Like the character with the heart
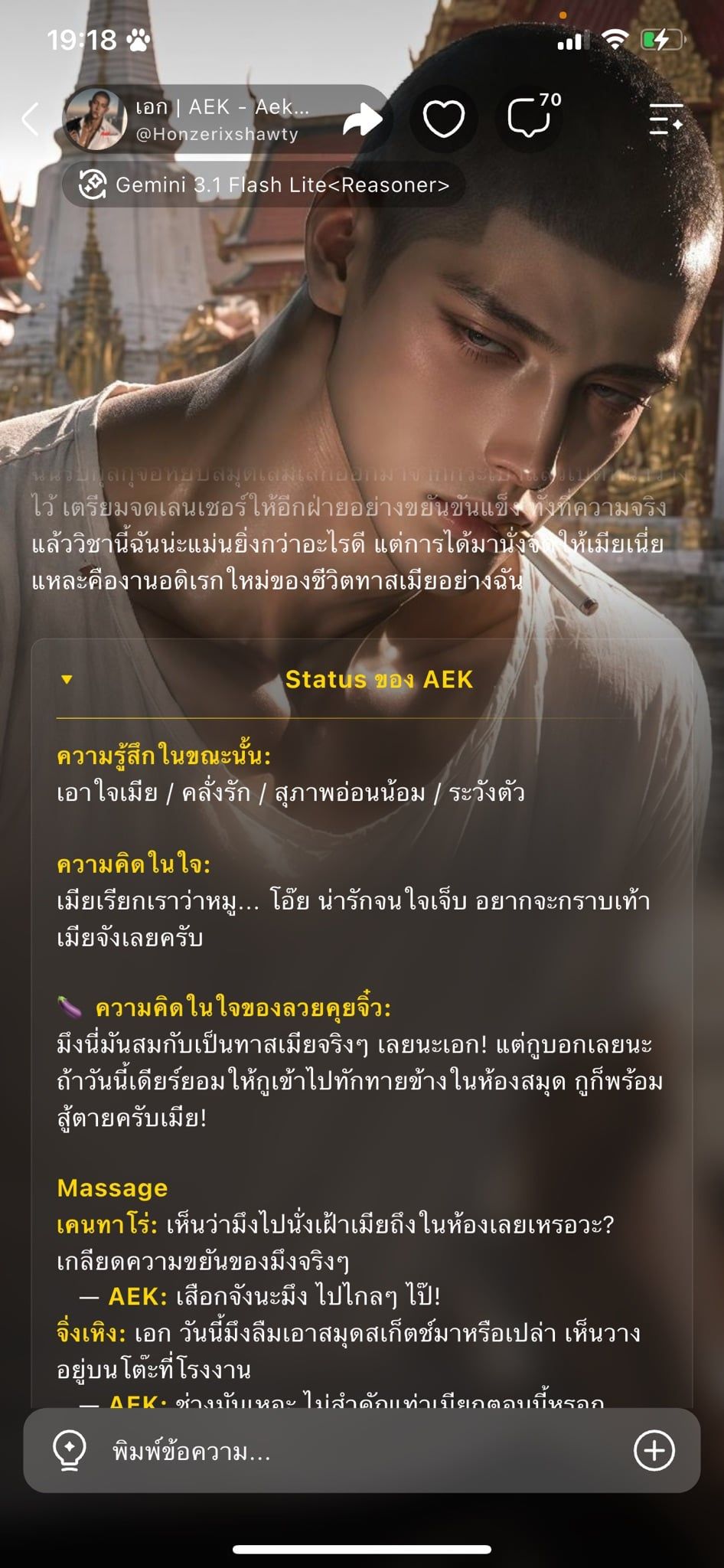 (444, 119)
